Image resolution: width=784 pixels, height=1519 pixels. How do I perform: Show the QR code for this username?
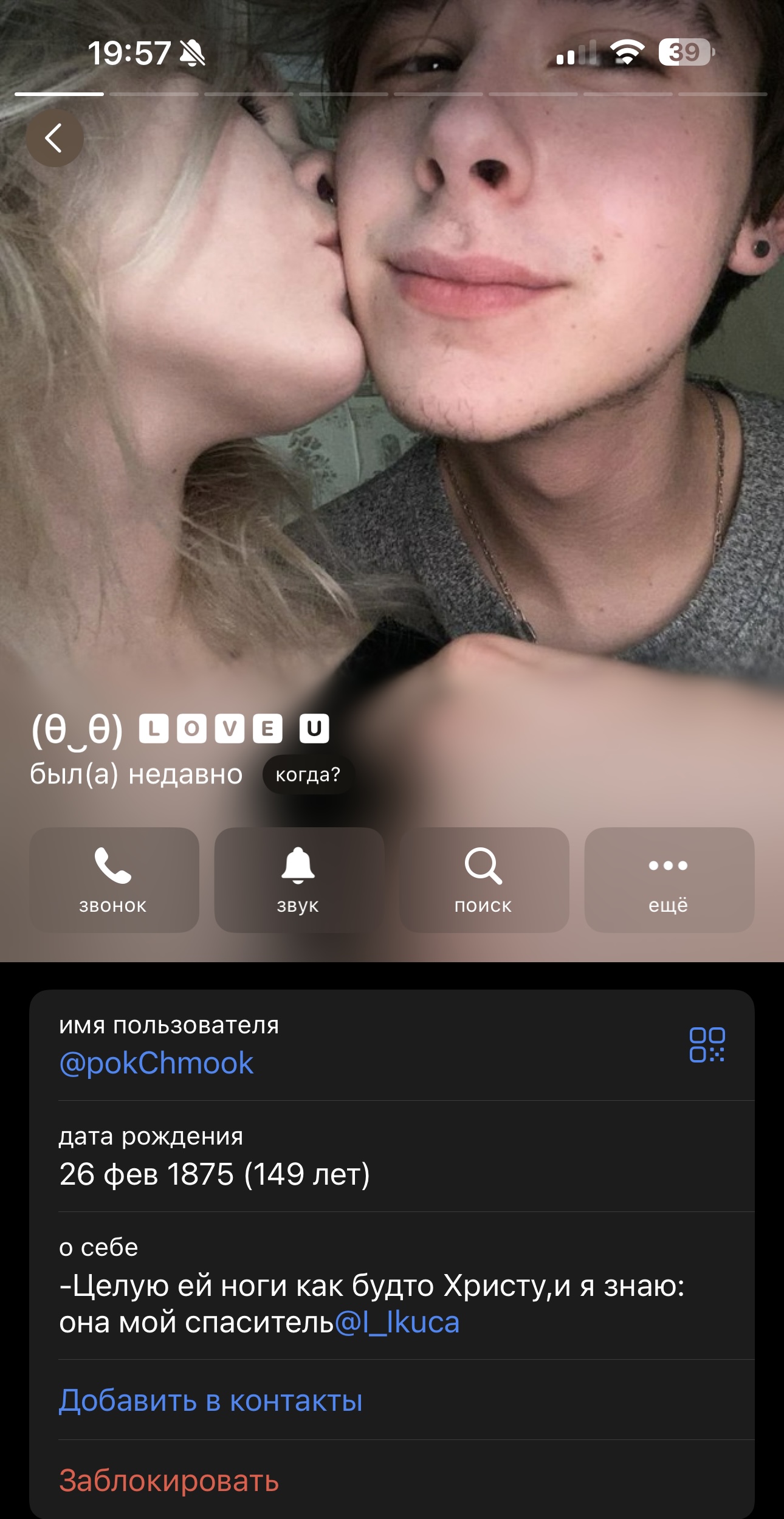click(707, 1045)
